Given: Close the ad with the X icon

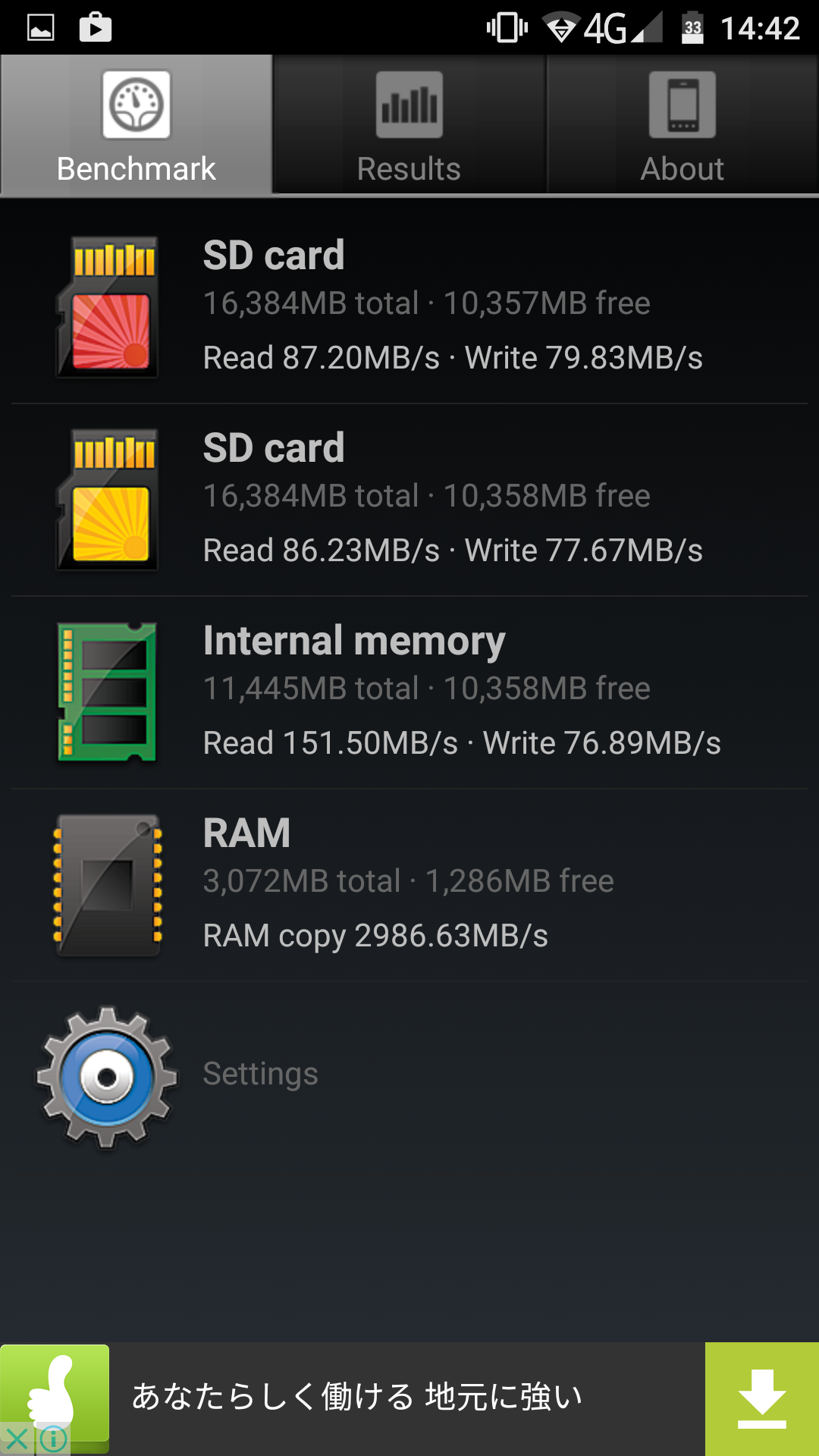Looking at the screenshot, I should point(17,1439).
